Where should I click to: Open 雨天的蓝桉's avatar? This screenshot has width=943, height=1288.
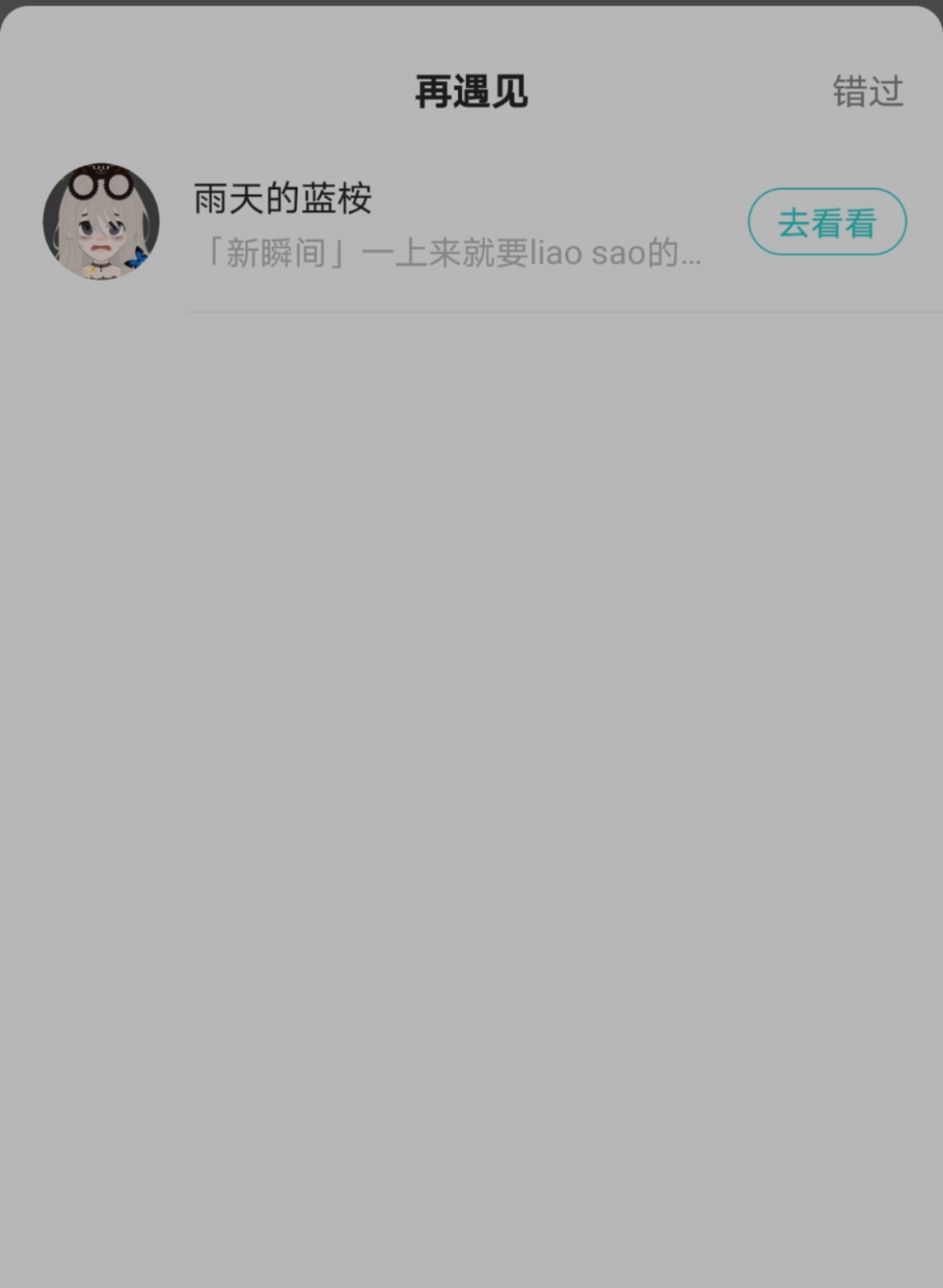click(x=101, y=222)
